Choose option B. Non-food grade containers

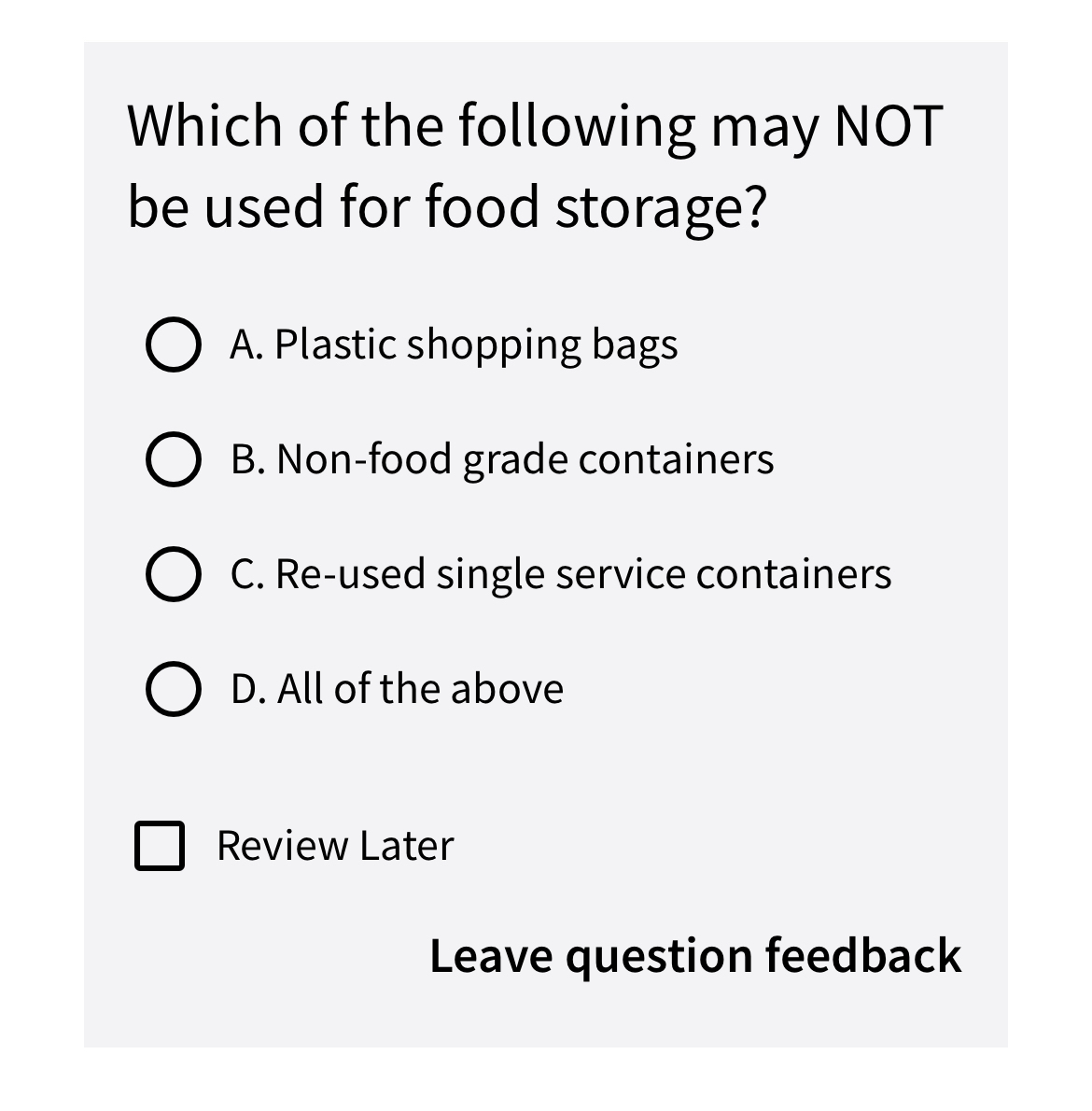[174, 460]
